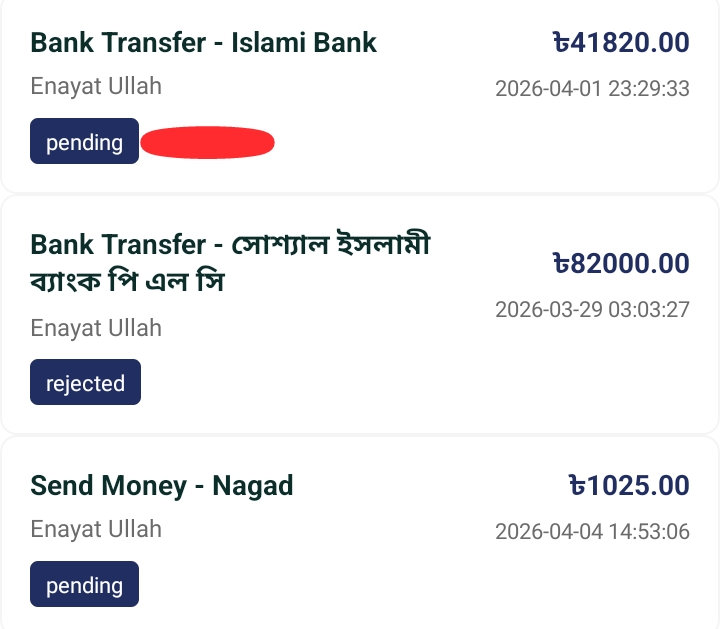This screenshot has height=629, width=720.
Task: Open the rejected ৳82000.00 bank transfer
Action: click(x=230, y=263)
